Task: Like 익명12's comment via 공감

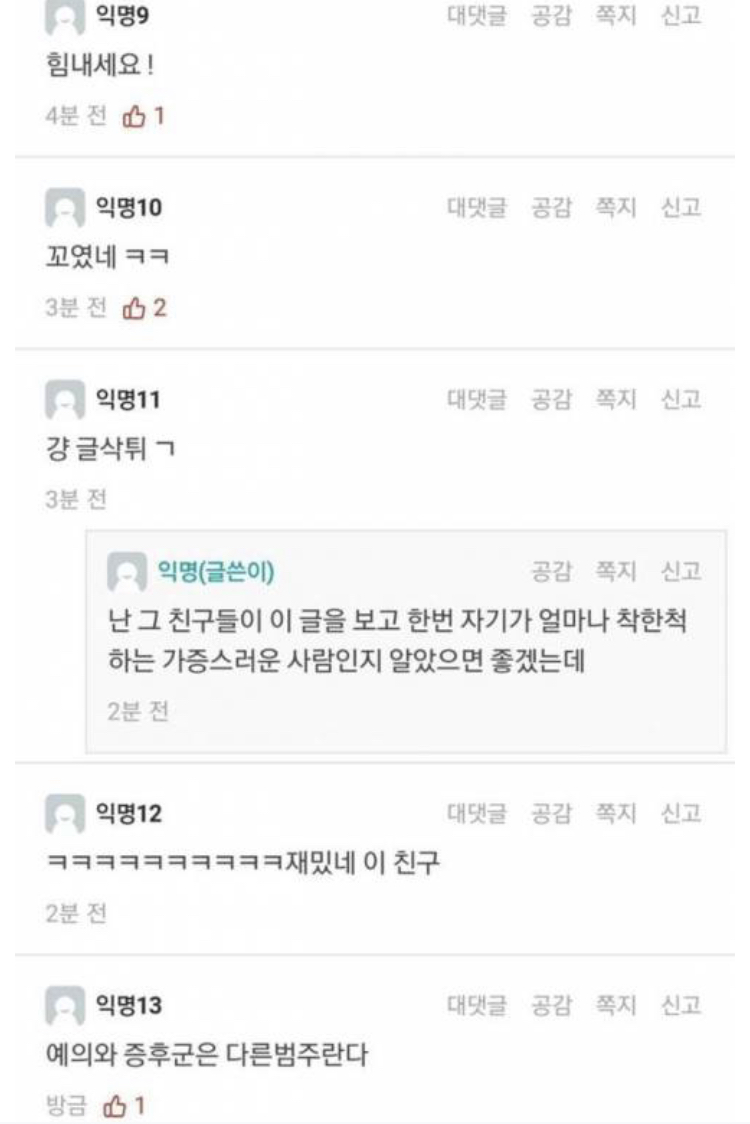Action: [550, 814]
